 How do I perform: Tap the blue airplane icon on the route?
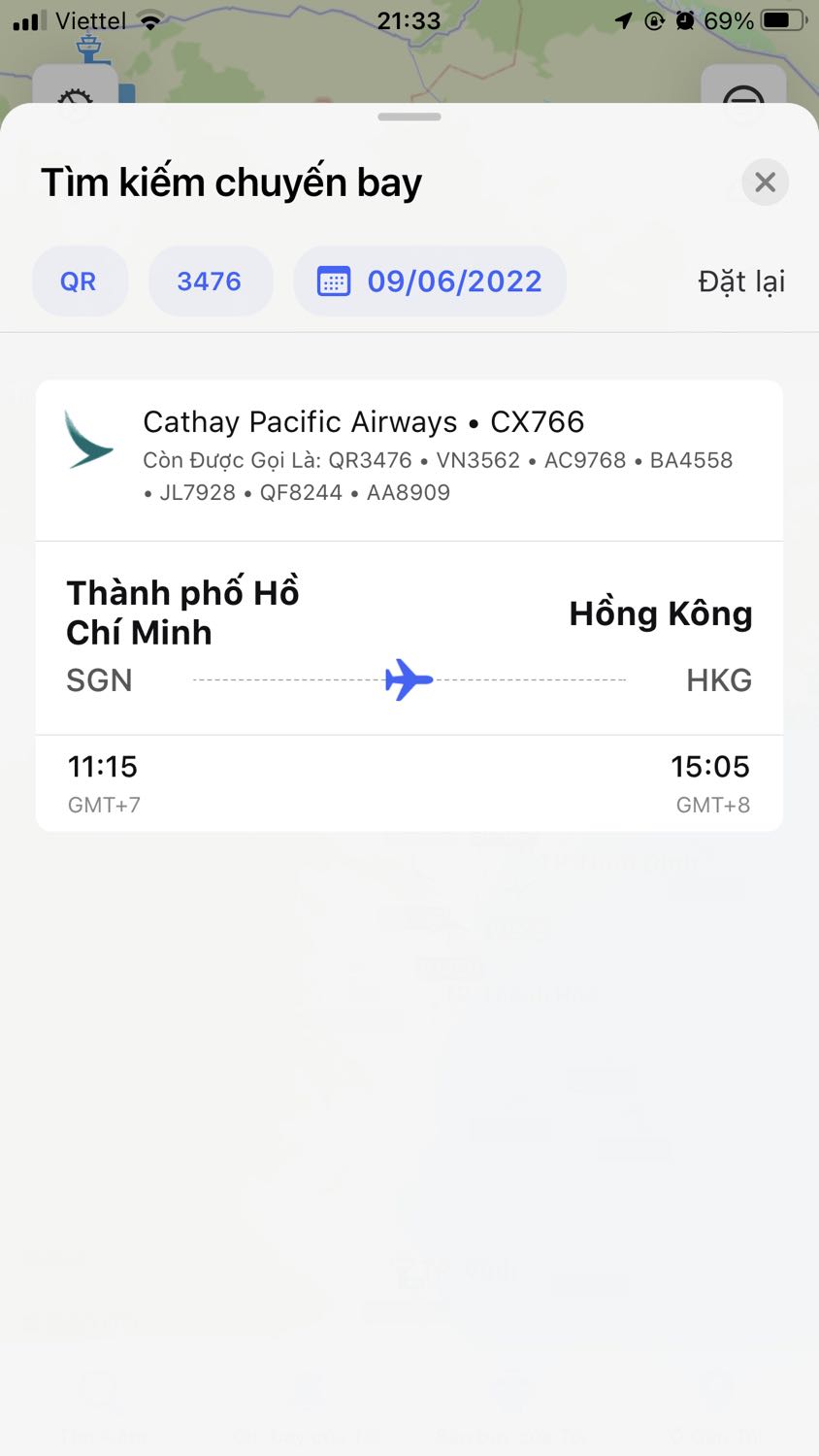click(x=409, y=679)
